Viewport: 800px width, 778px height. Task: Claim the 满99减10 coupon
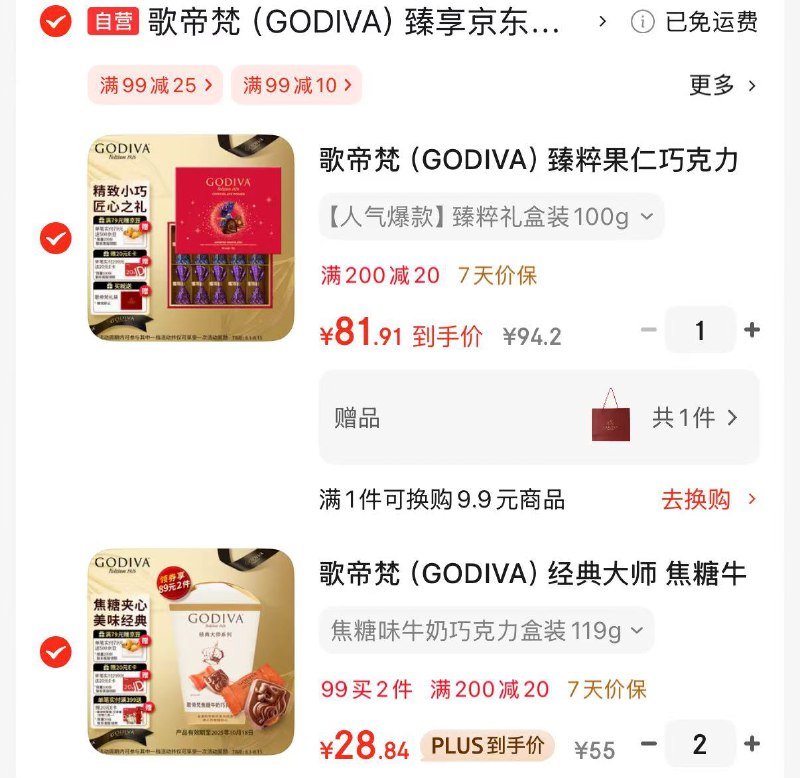coord(295,85)
